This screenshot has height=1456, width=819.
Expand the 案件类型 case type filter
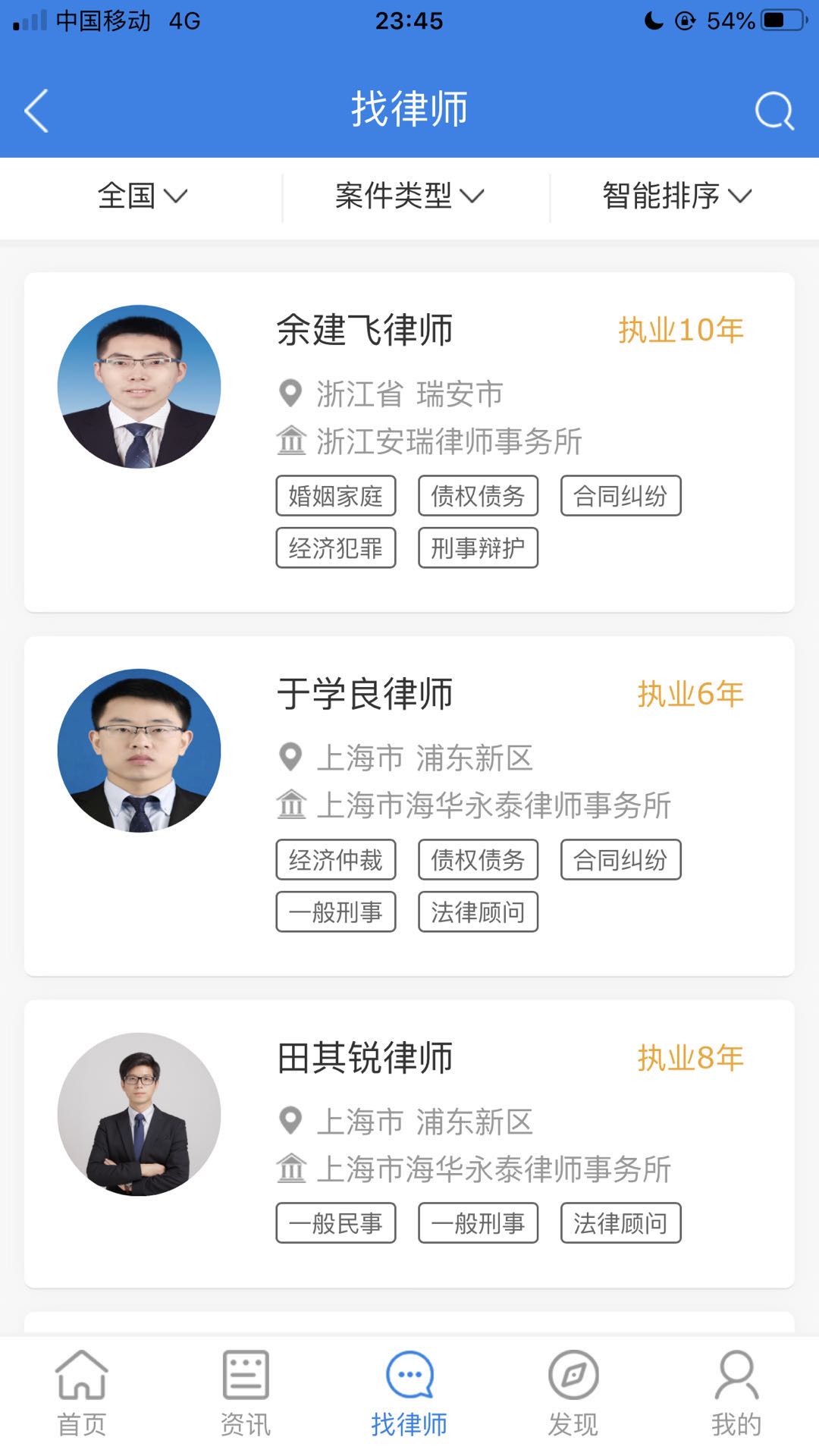(x=409, y=196)
